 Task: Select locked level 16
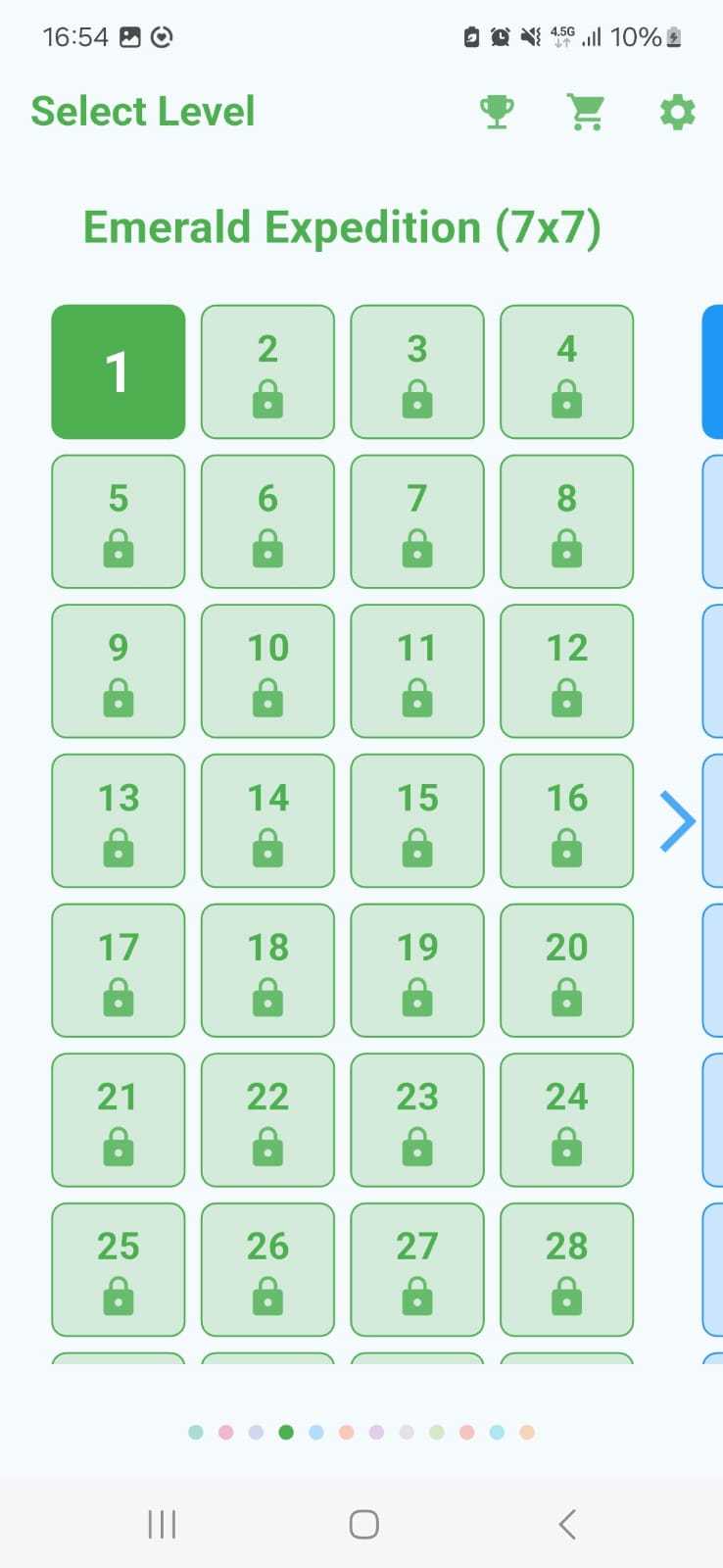(x=566, y=820)
